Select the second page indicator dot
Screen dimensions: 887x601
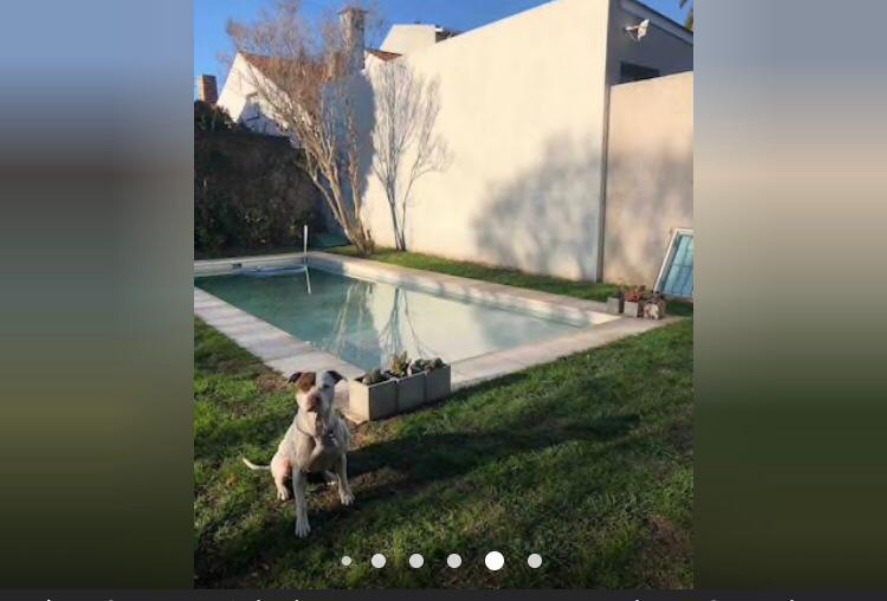[378, 561]
